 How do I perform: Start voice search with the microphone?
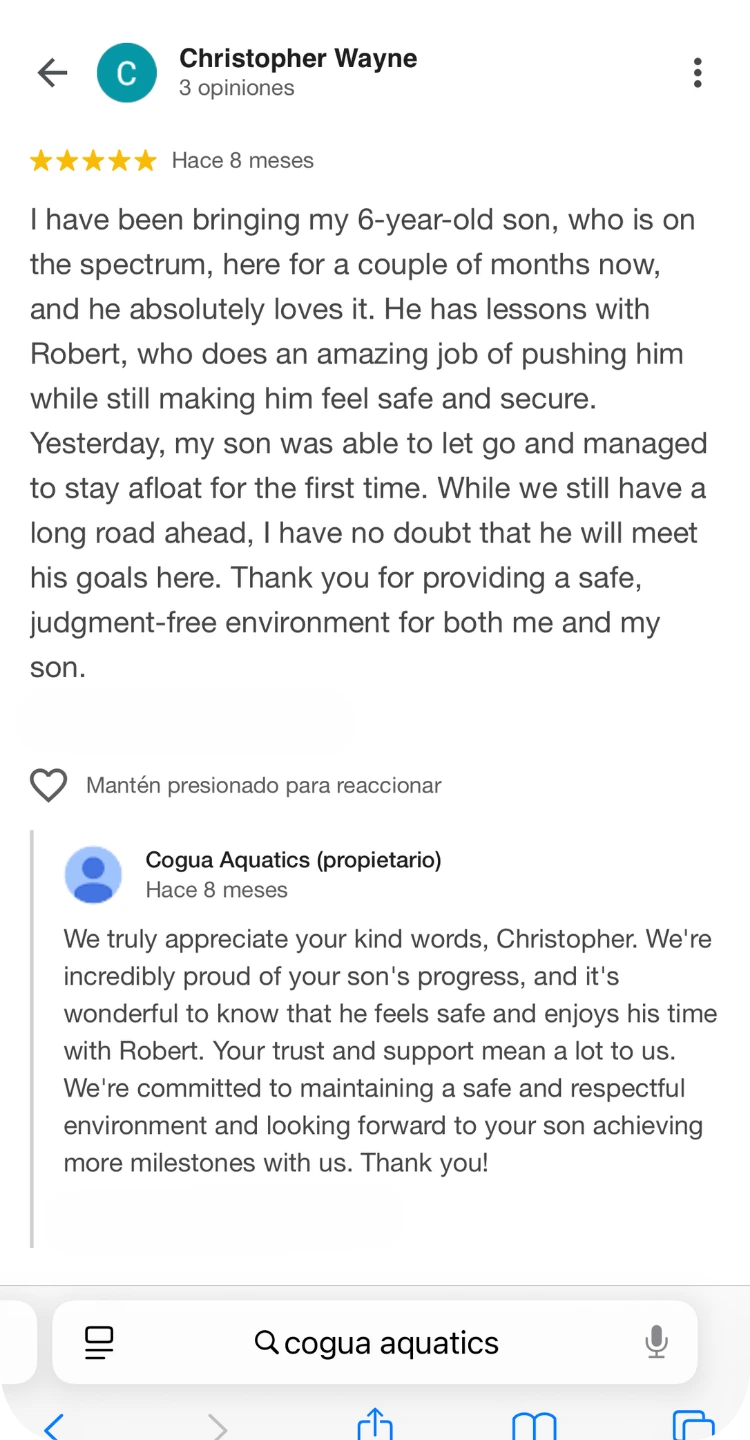[x=656, y=1343]
